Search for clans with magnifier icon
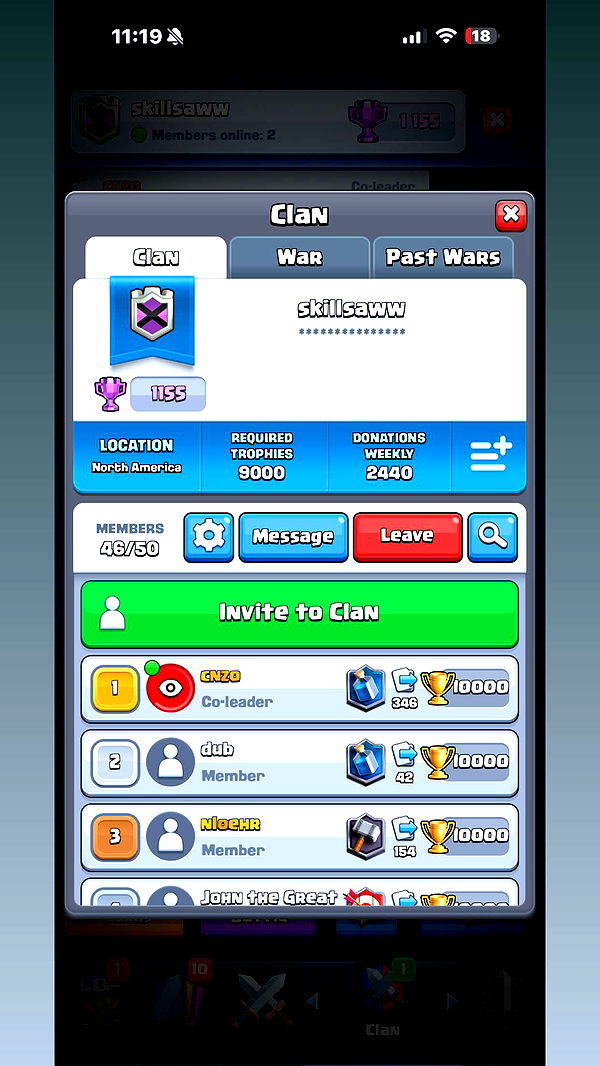Viewport: 600px width, 1066px height. pyautogui.click(x=493, y=537)
